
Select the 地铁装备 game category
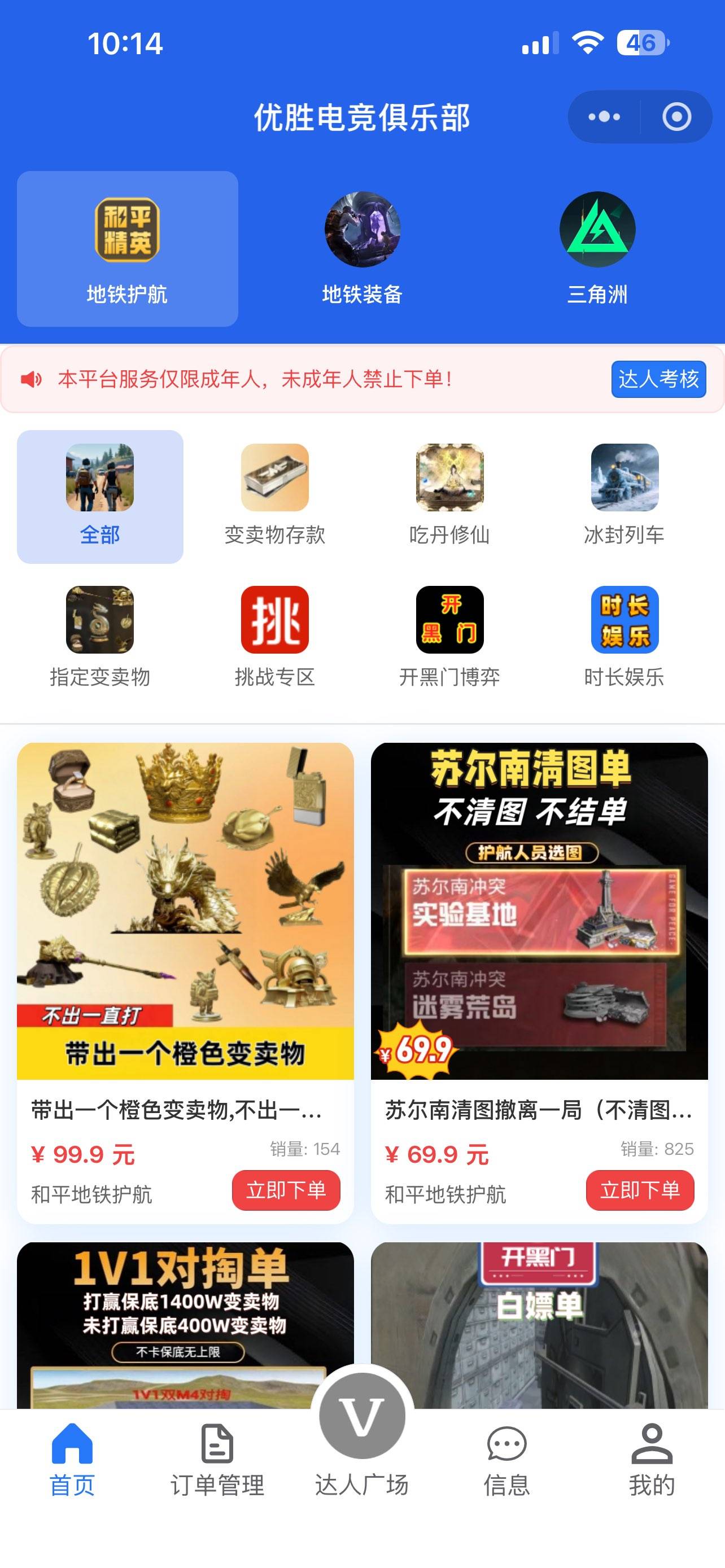click(x=362, y=249)
